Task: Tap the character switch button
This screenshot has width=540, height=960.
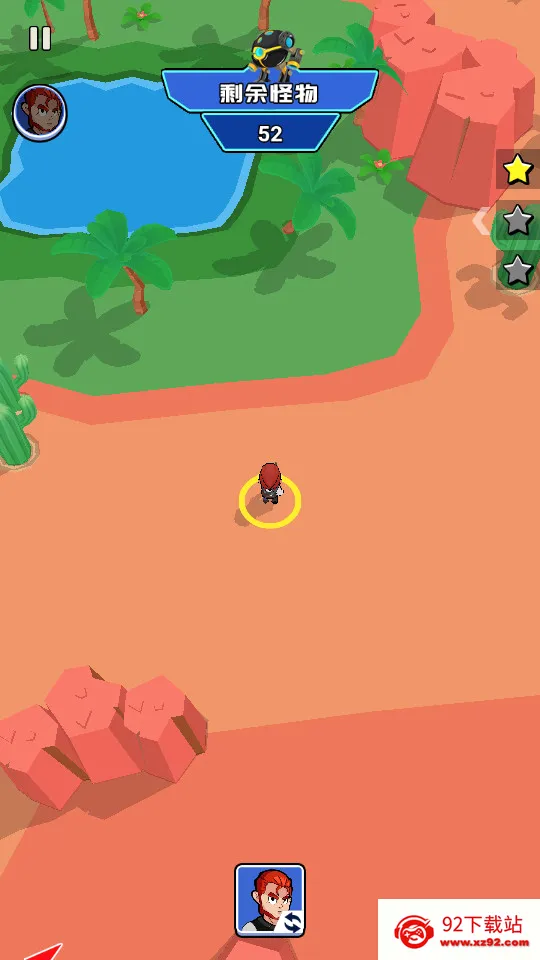Action: click(270, 900)
